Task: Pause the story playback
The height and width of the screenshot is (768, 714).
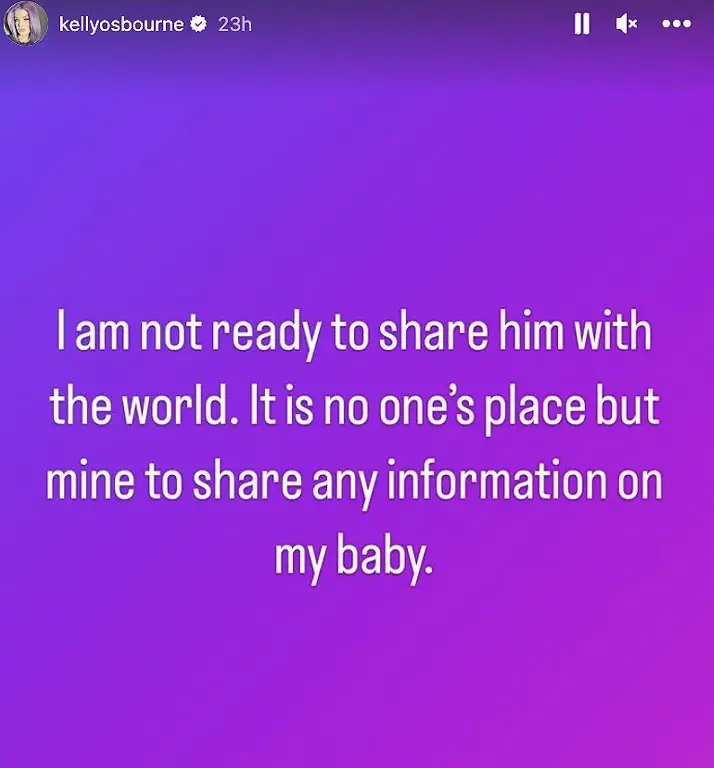Action: (582, 25)
